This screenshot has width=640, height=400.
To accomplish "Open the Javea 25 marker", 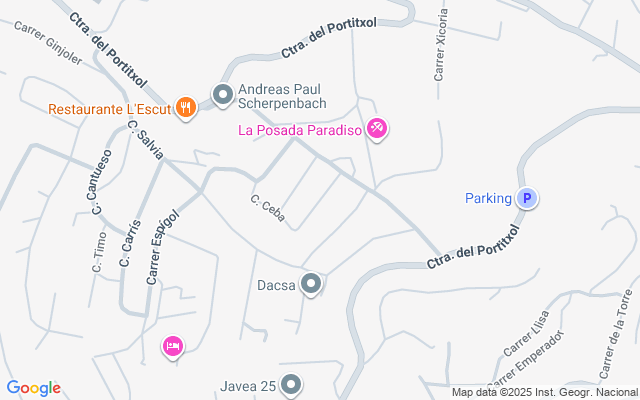I will 291,384.
